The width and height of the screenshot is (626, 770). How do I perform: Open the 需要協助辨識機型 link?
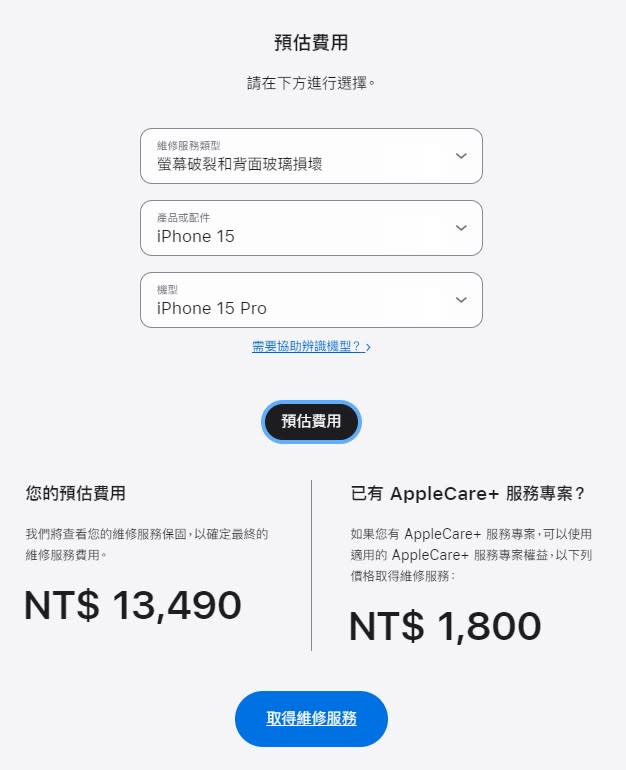[311, 346]
